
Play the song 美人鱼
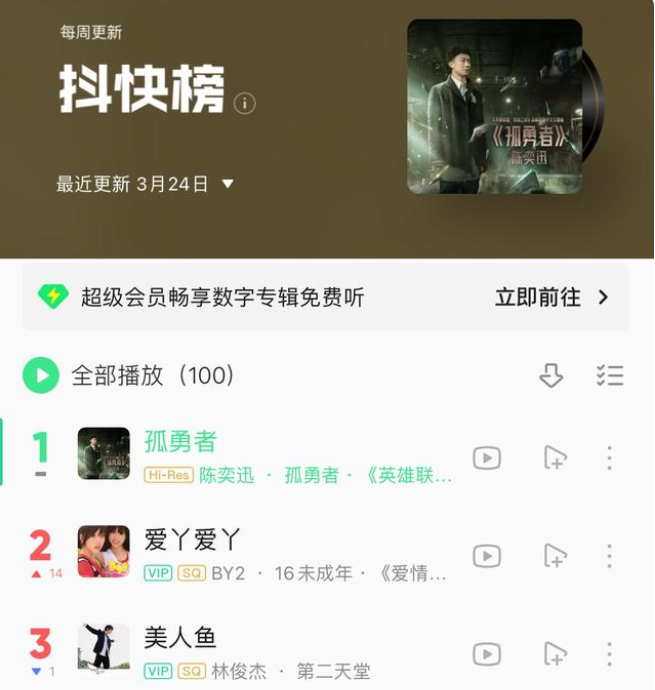(180, 638)
